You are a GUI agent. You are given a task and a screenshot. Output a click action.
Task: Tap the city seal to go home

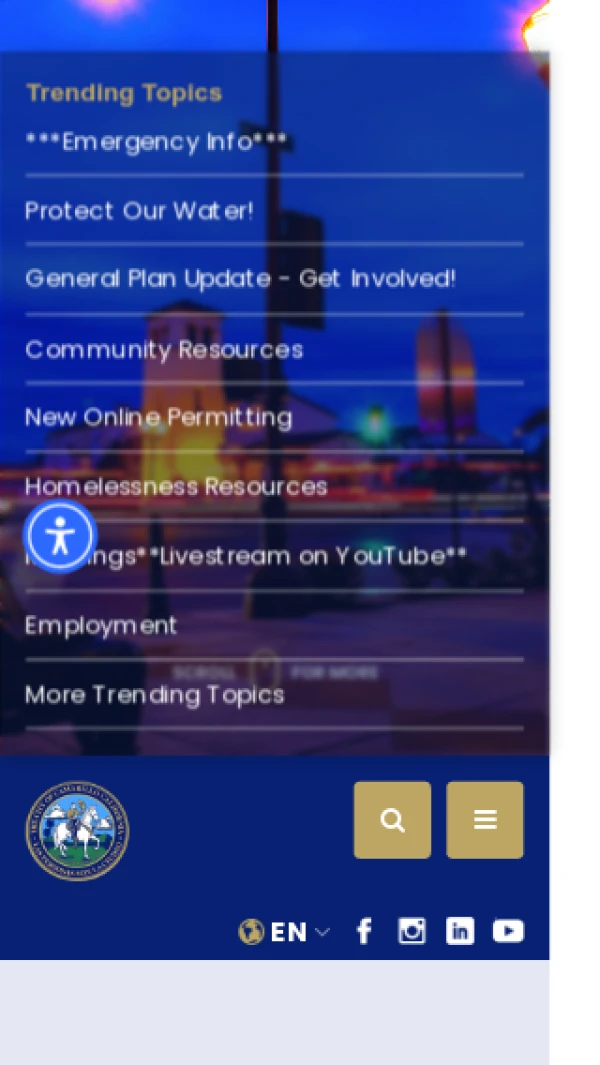tap(77, 830)
